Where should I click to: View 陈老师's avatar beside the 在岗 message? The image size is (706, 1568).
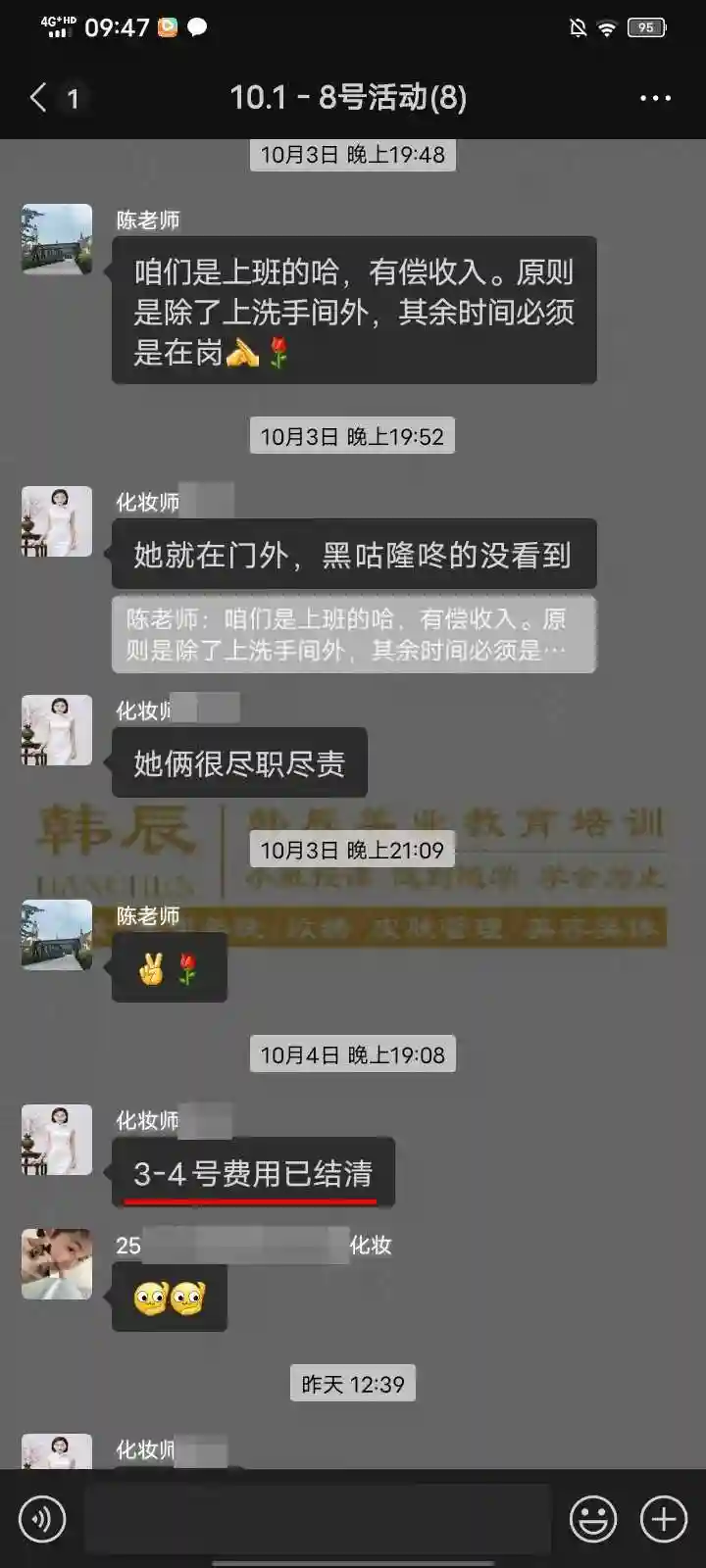click(57, 239)
